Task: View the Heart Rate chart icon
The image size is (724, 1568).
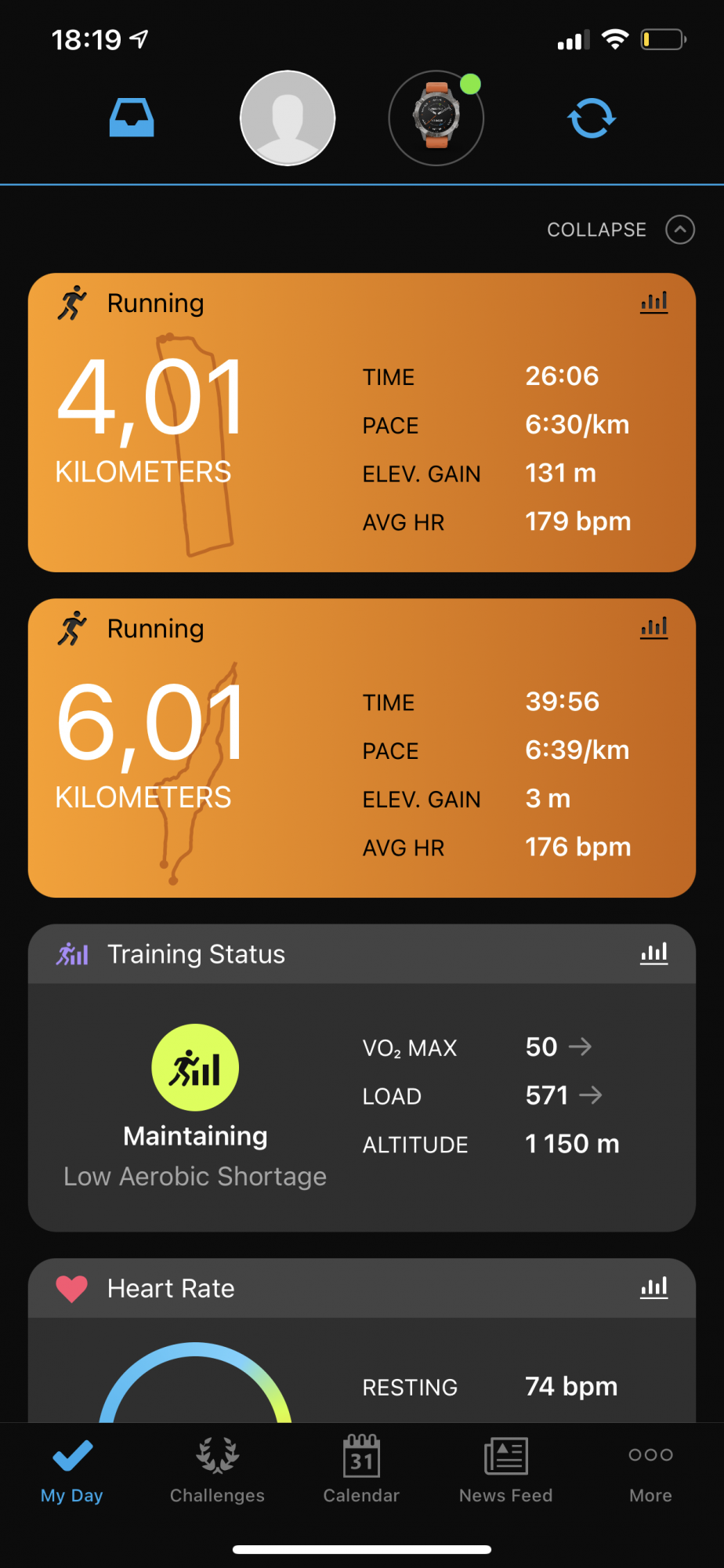Action: (653, 1288)
